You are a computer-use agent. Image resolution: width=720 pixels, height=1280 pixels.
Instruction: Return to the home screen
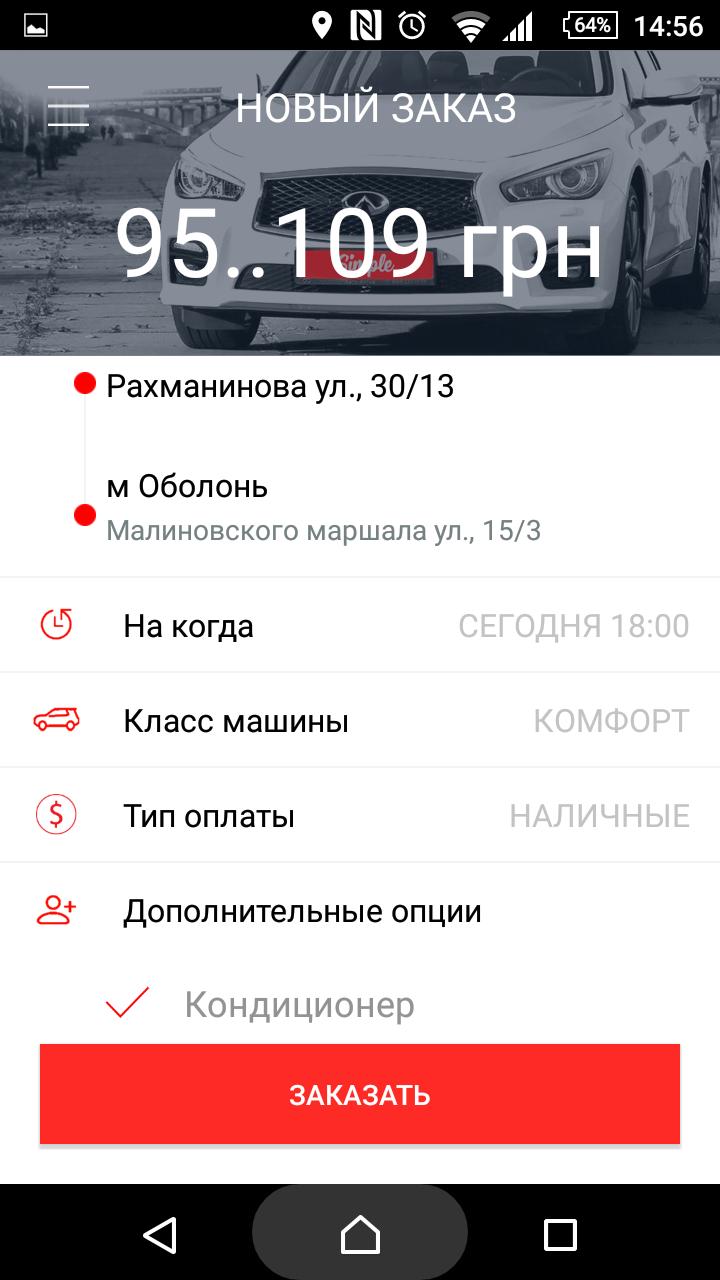360,1234
